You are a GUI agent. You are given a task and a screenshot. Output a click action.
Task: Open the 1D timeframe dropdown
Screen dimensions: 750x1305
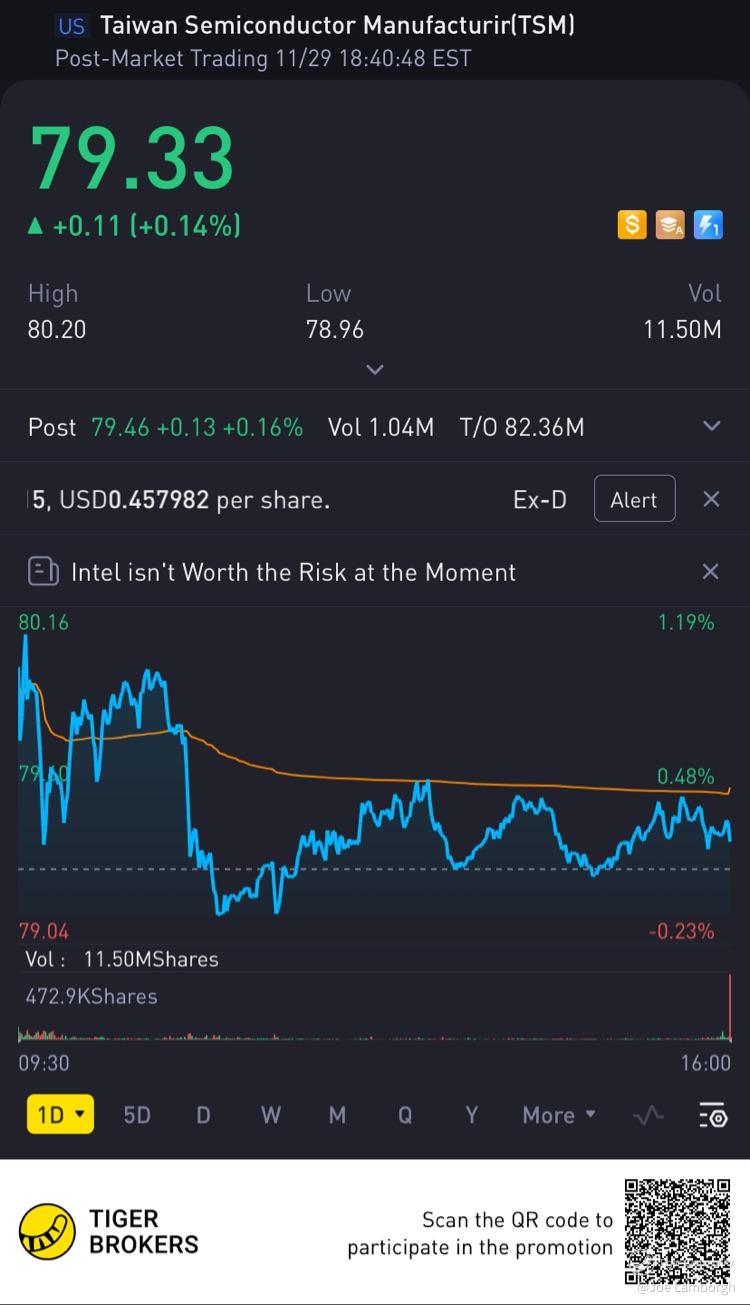tap(60, 1114)
